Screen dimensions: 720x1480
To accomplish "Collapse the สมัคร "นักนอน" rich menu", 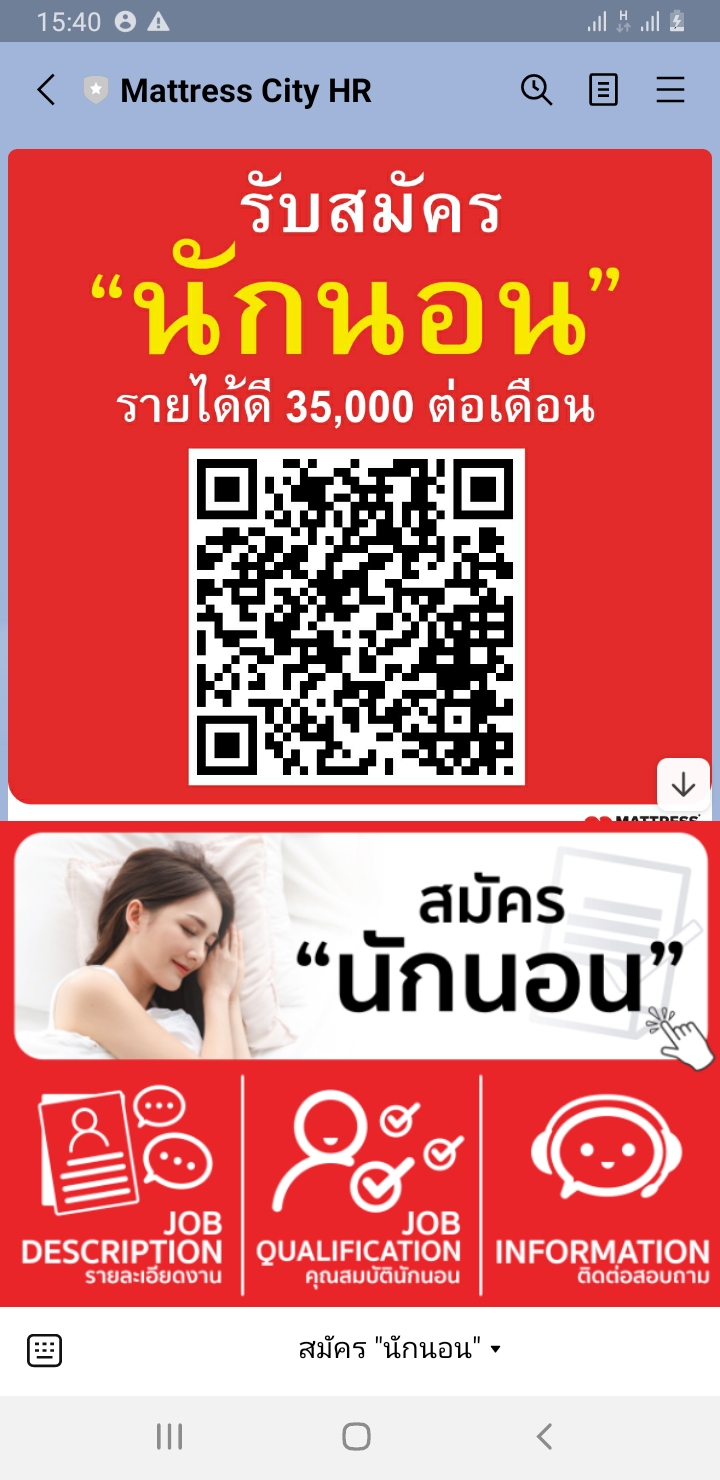I will click(399, 1350).
